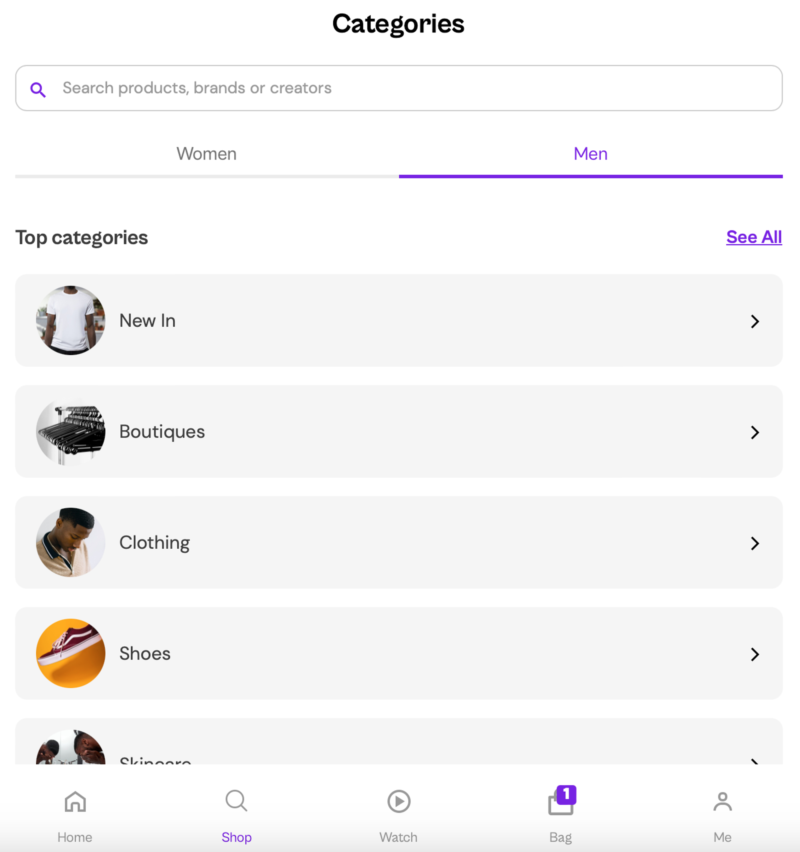Go to the Me profile tab

pyautogui.click(x=722, y=815)
